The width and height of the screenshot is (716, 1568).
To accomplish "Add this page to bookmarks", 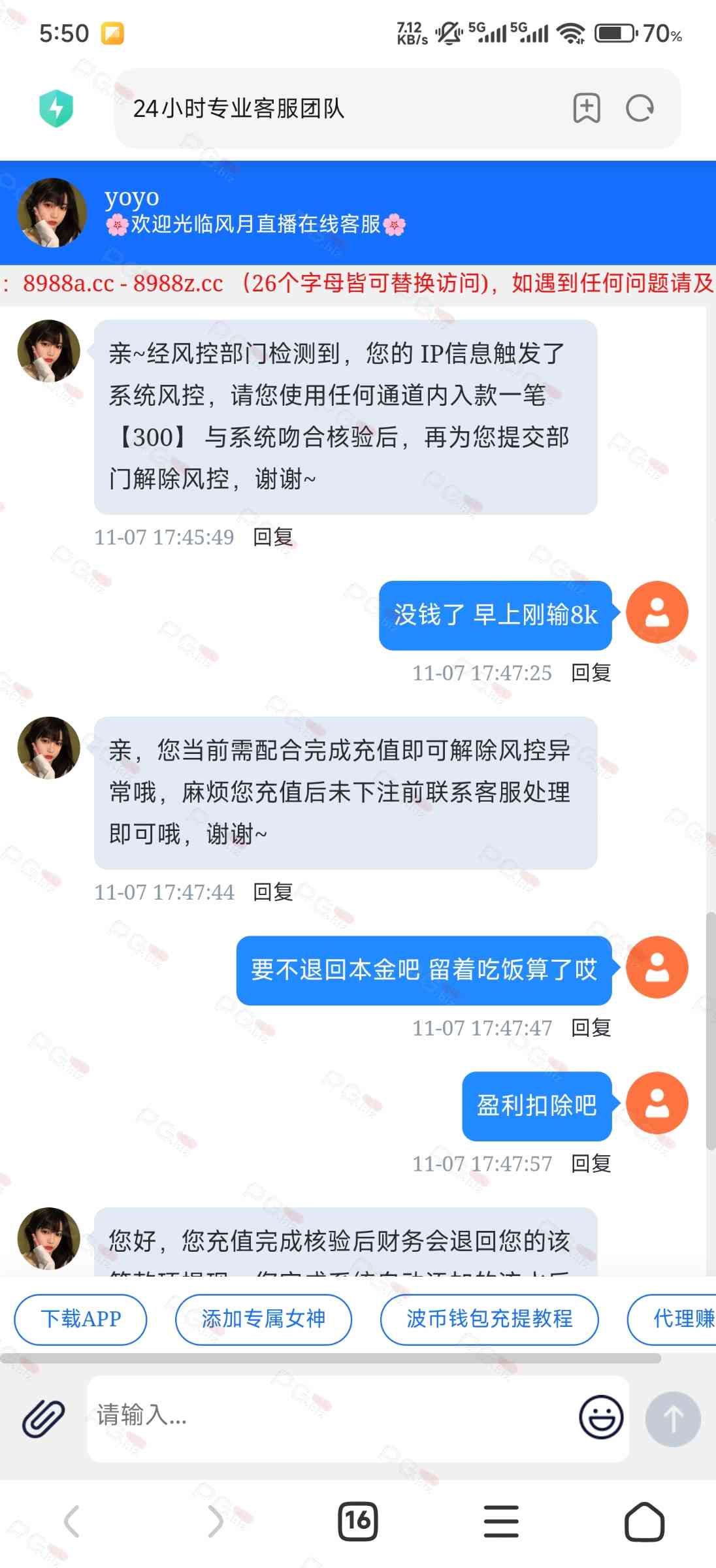I will pos(586,108).
